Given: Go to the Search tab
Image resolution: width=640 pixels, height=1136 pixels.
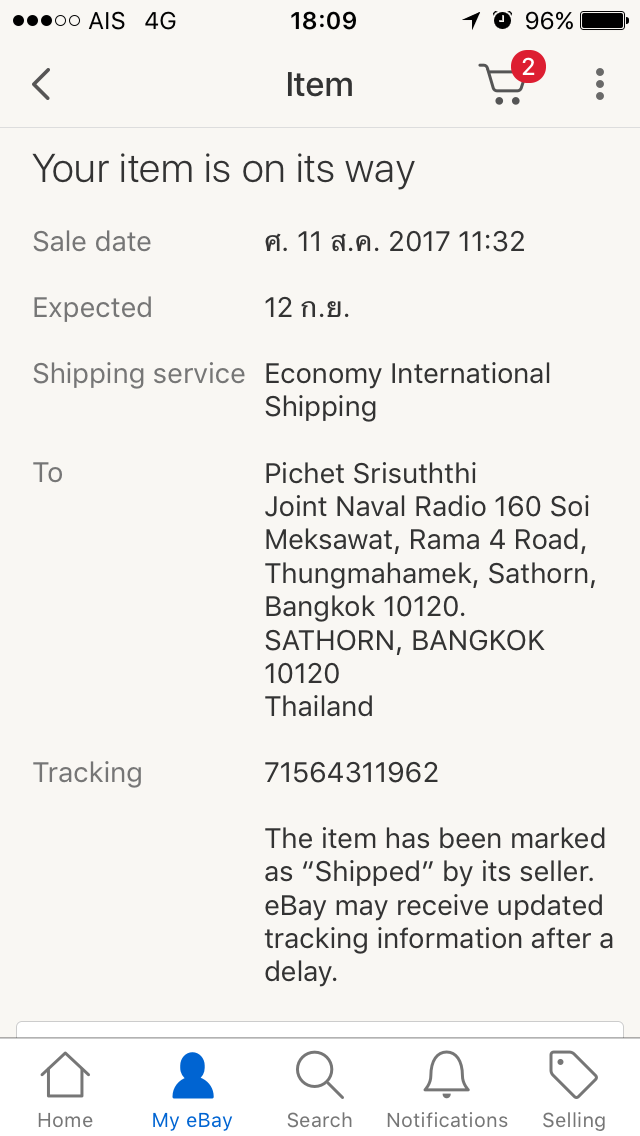Looking at the screenshot, I should [320, 1090].
